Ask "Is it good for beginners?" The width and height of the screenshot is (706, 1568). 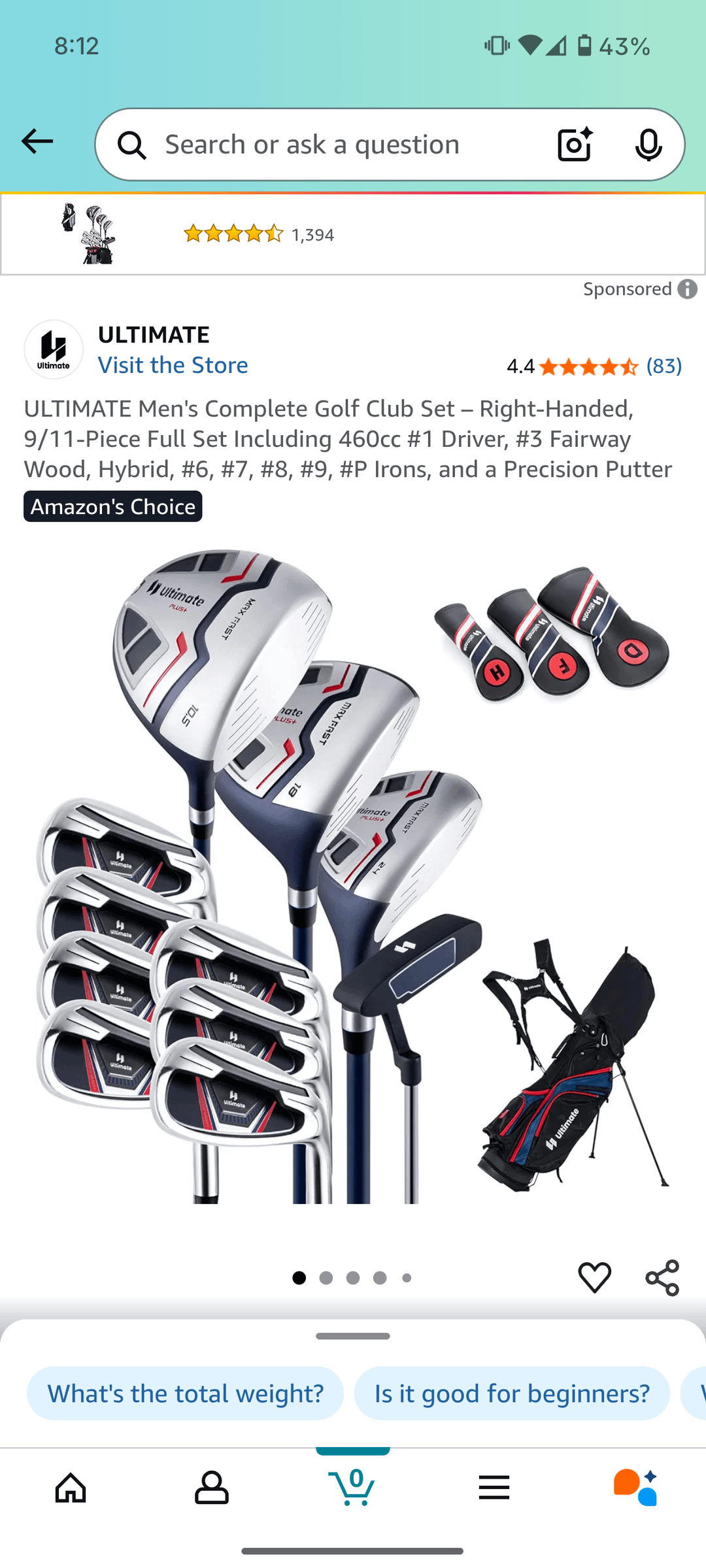(x=512, y=1394)
